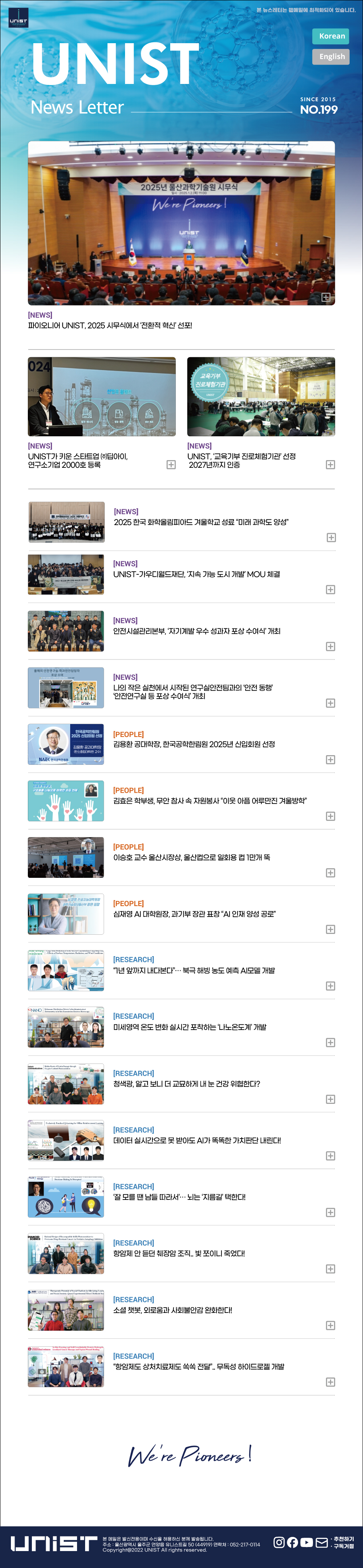Open the 나노온도계 개발 research article
The width and height of the screenshot is (363, 1568).
[190, 1027]
